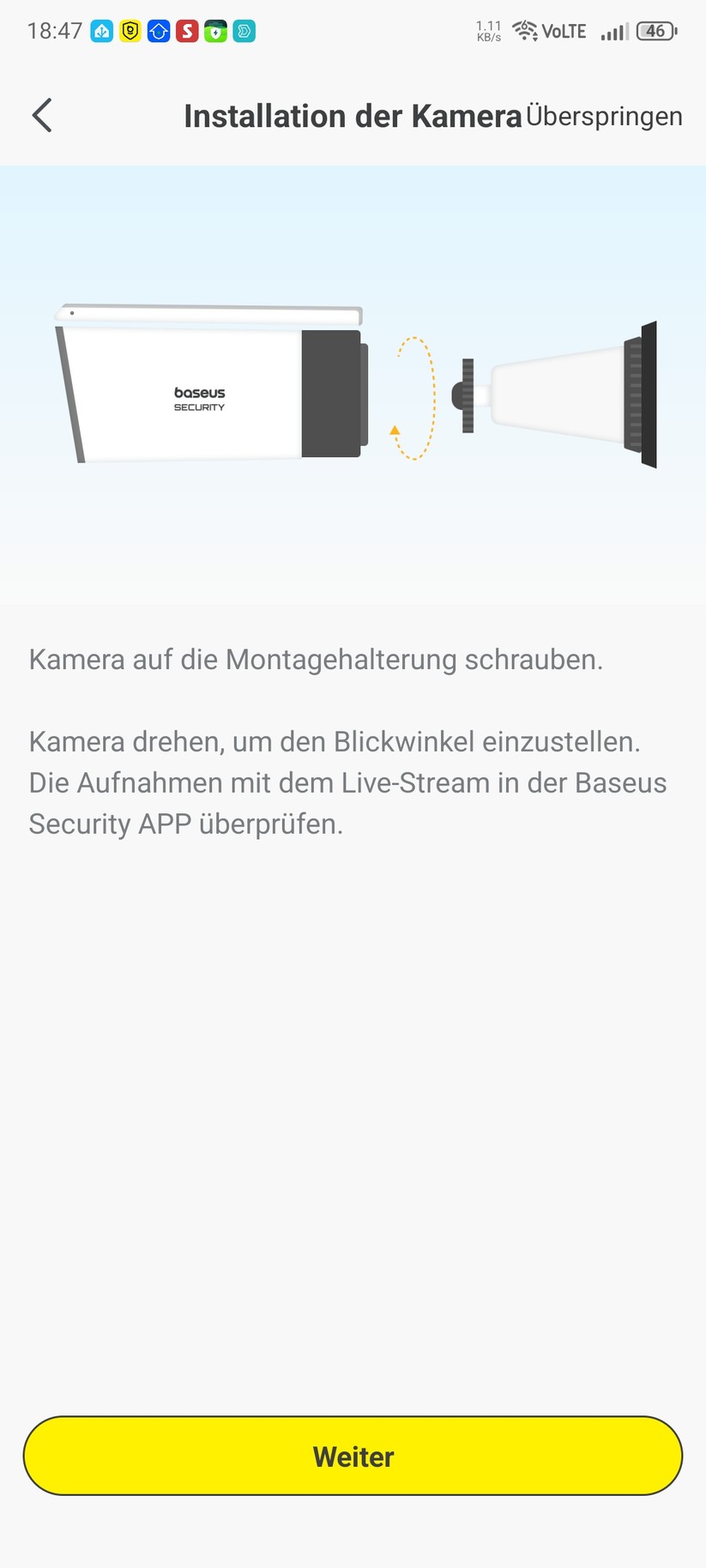This screenshot has width=706, height=1568.
Task: Tap the network speed indicator 1.11 KB/s
Action: pos(487,31)
